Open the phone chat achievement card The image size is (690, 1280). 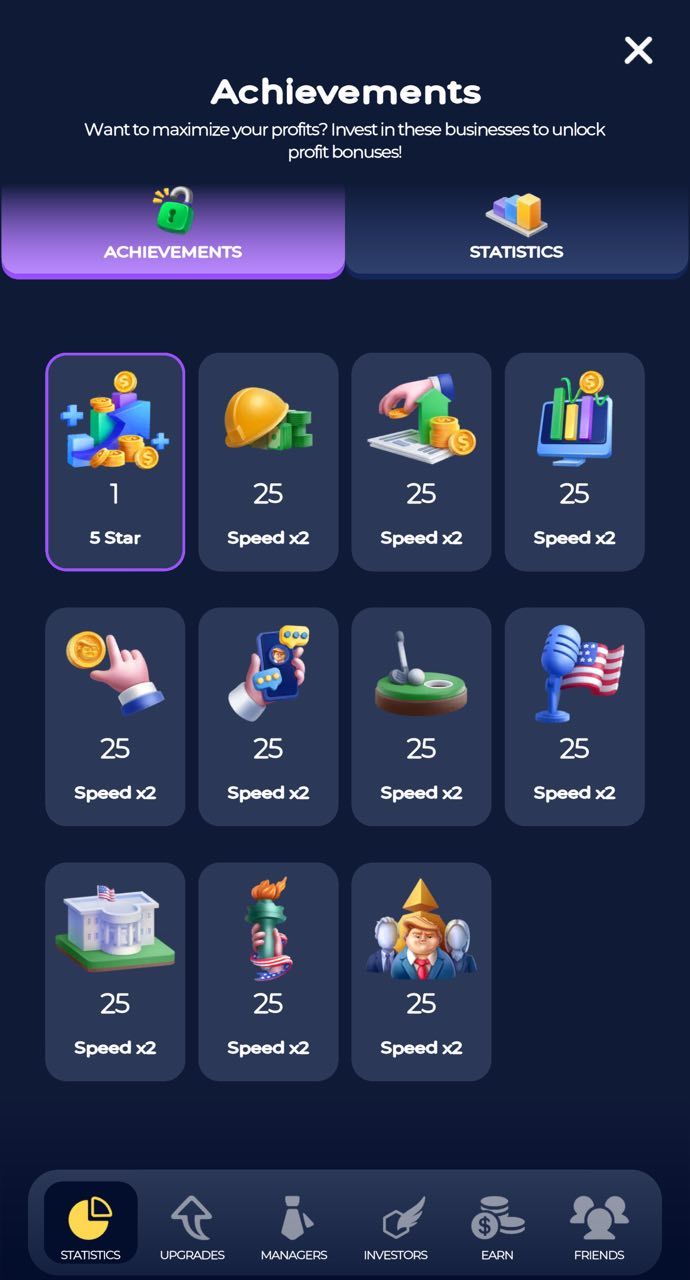(268, 716)
